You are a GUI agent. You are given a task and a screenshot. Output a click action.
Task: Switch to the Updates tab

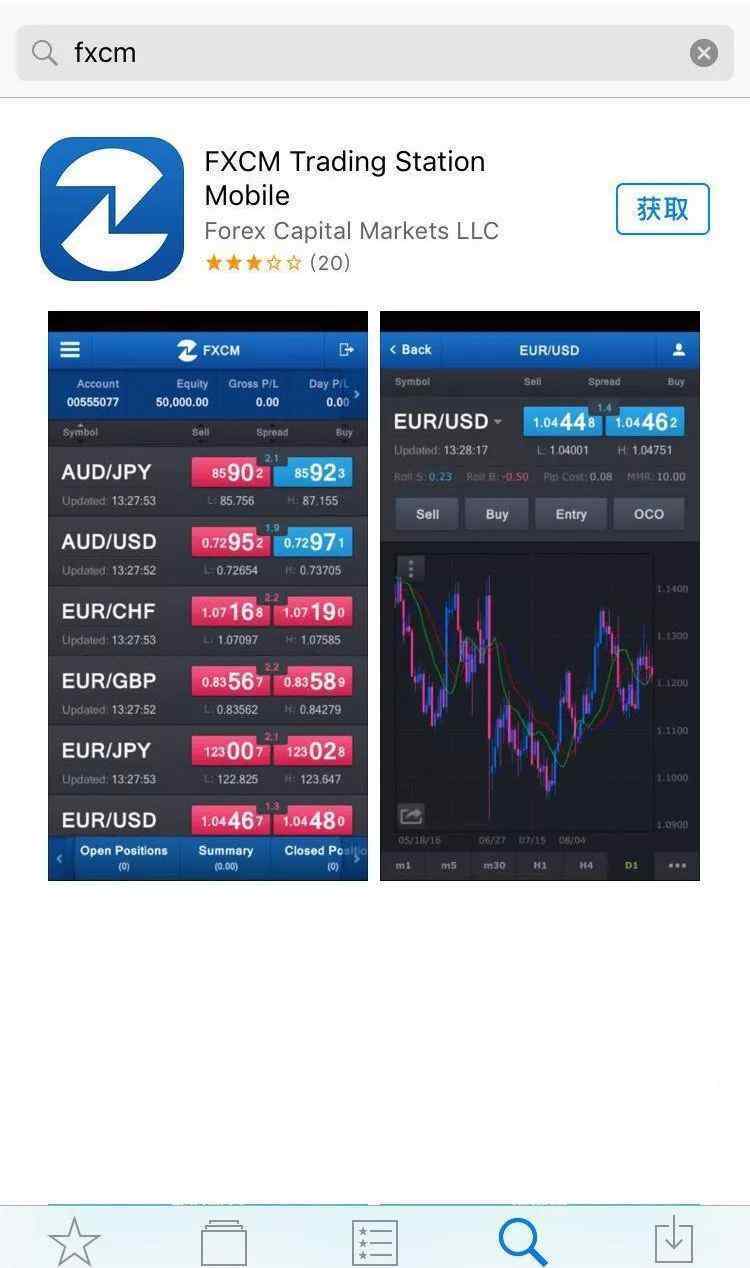point(674,1241)
